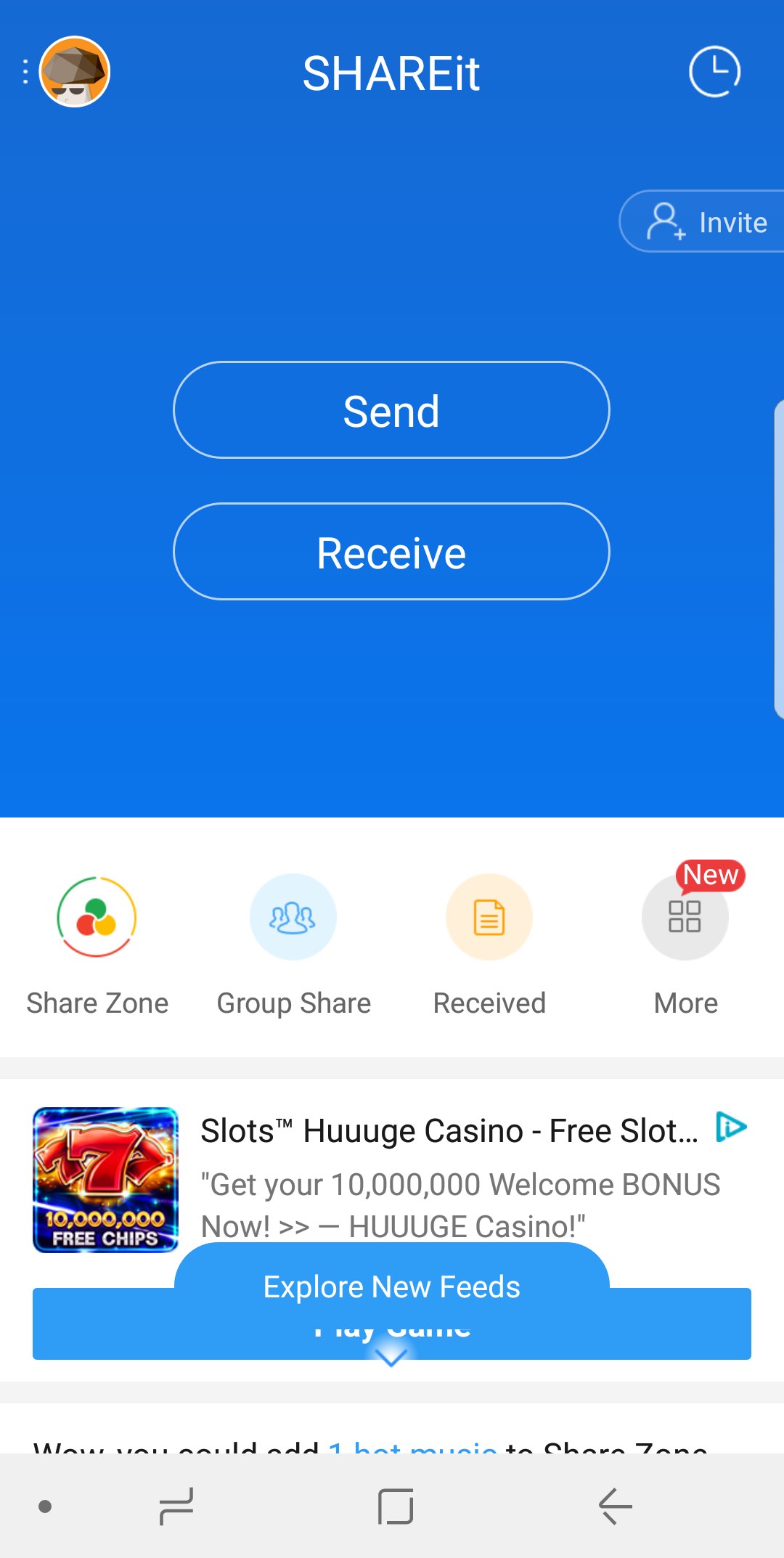Screen dimensions: 784x1558
Task: Go back using system back button
Action: coord(616,1506)
